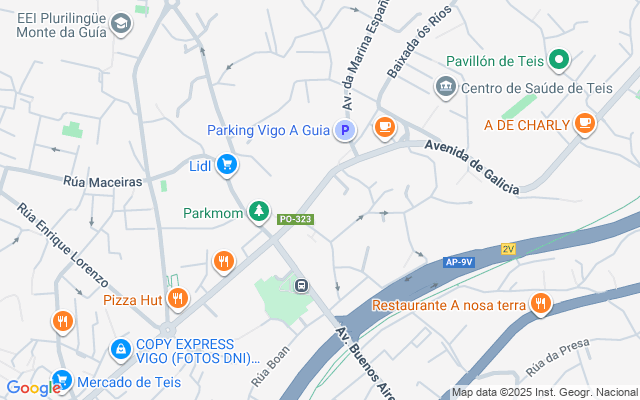Open the Pizza Hut restaurant pin

point(178,299)
